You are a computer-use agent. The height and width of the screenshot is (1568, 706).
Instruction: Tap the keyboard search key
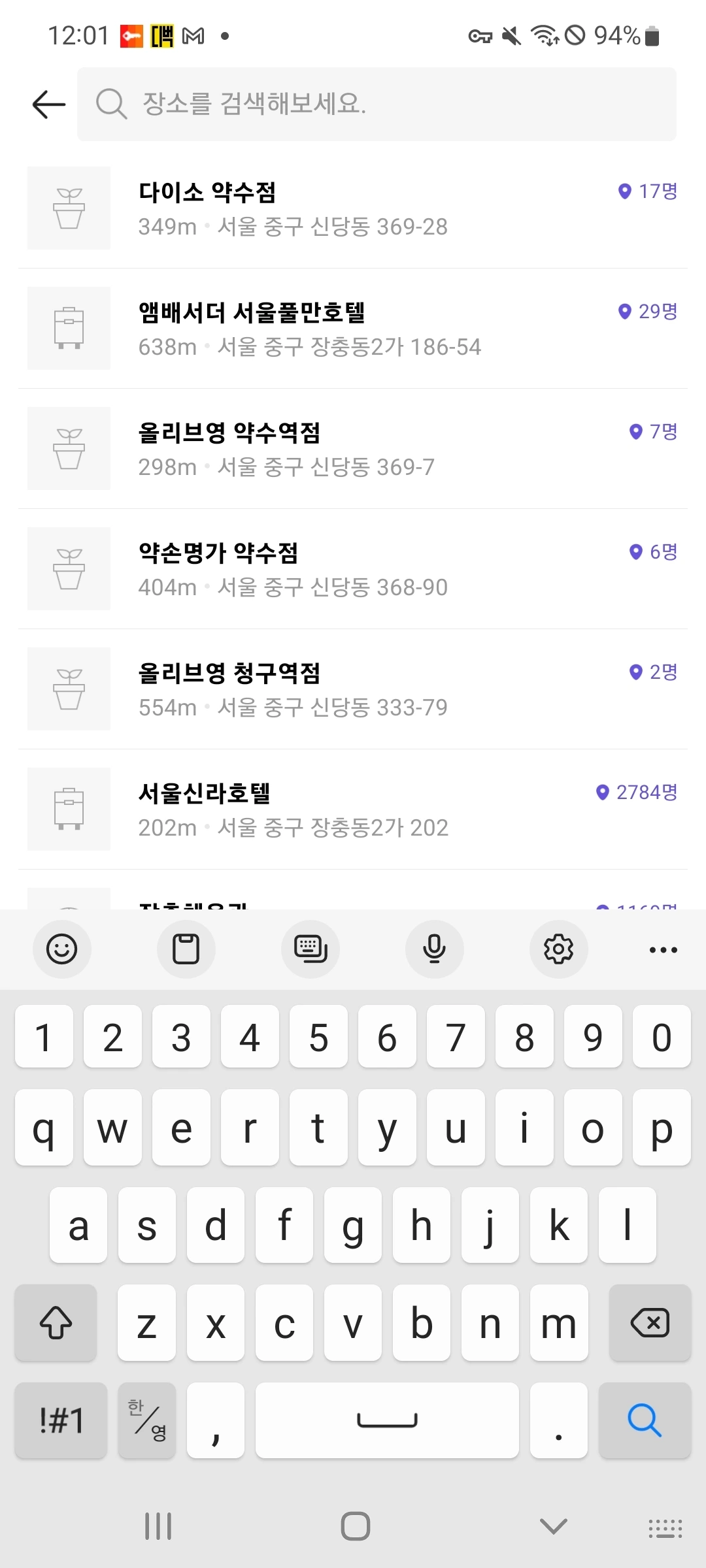pyautogui.click(x=645, y=1420)
